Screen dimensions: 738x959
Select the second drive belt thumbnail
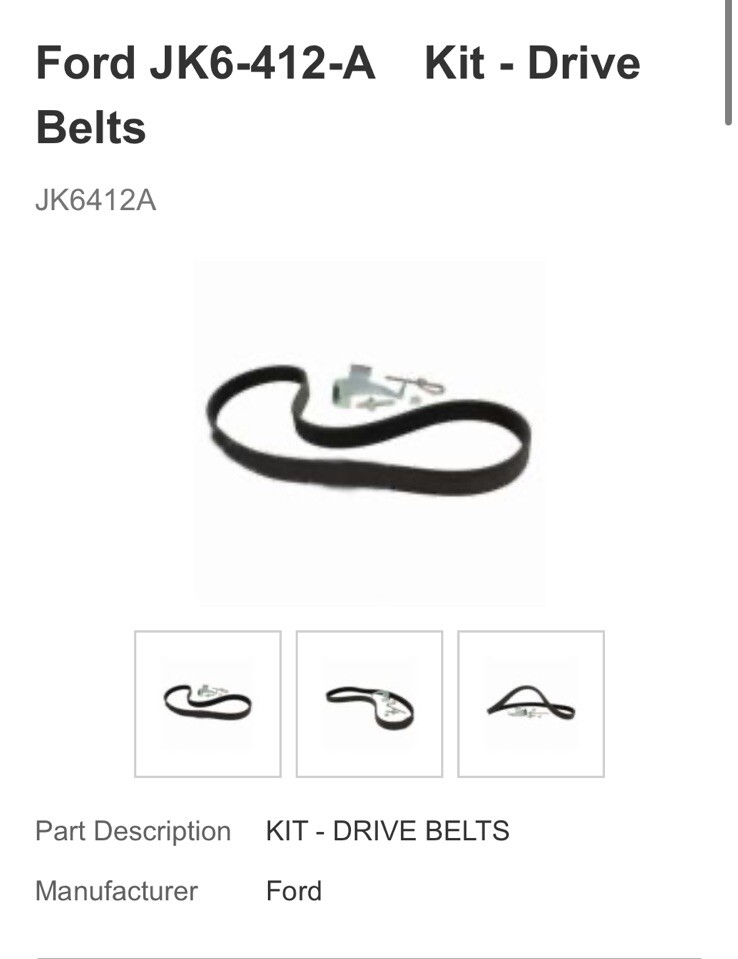click(x=369, y=703)
